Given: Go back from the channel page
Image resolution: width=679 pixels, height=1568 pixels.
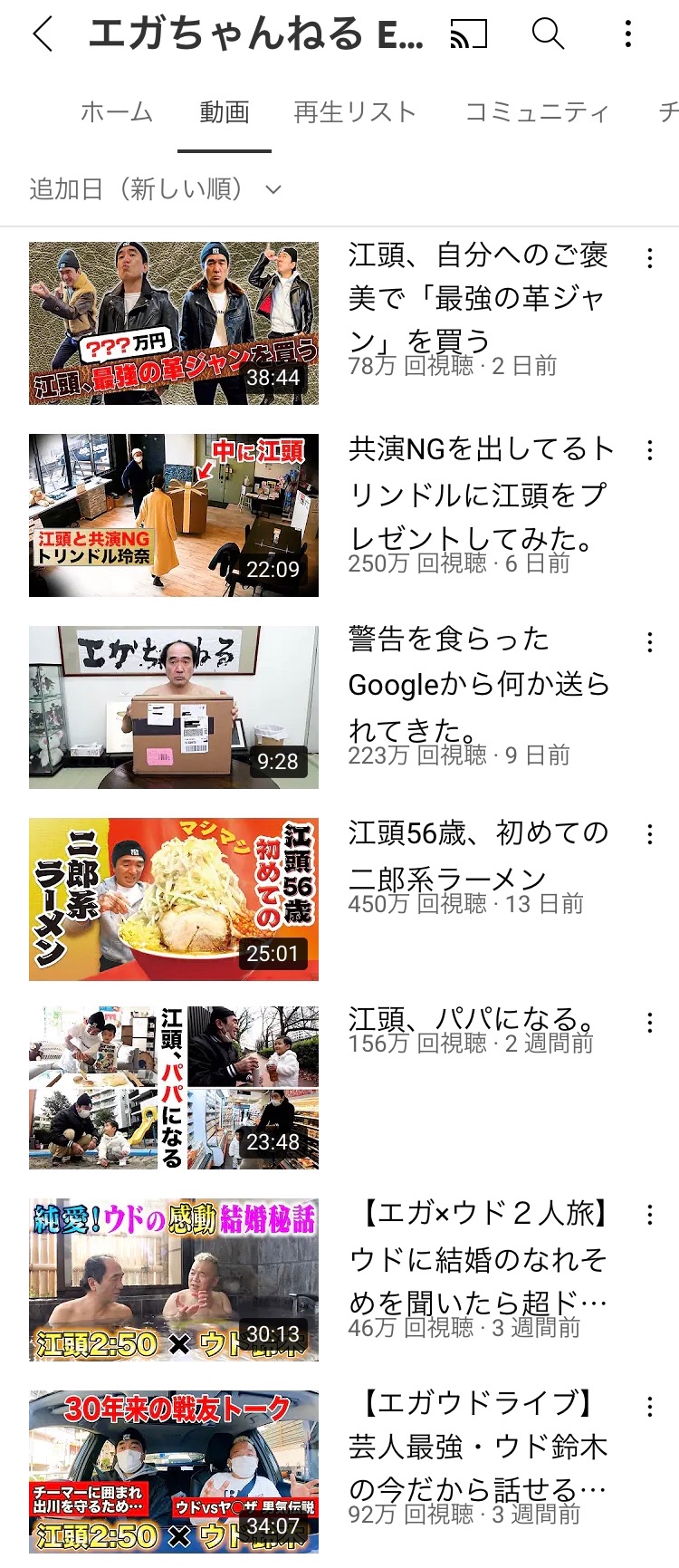Looking at the screenshot, I should coord(43,34).
